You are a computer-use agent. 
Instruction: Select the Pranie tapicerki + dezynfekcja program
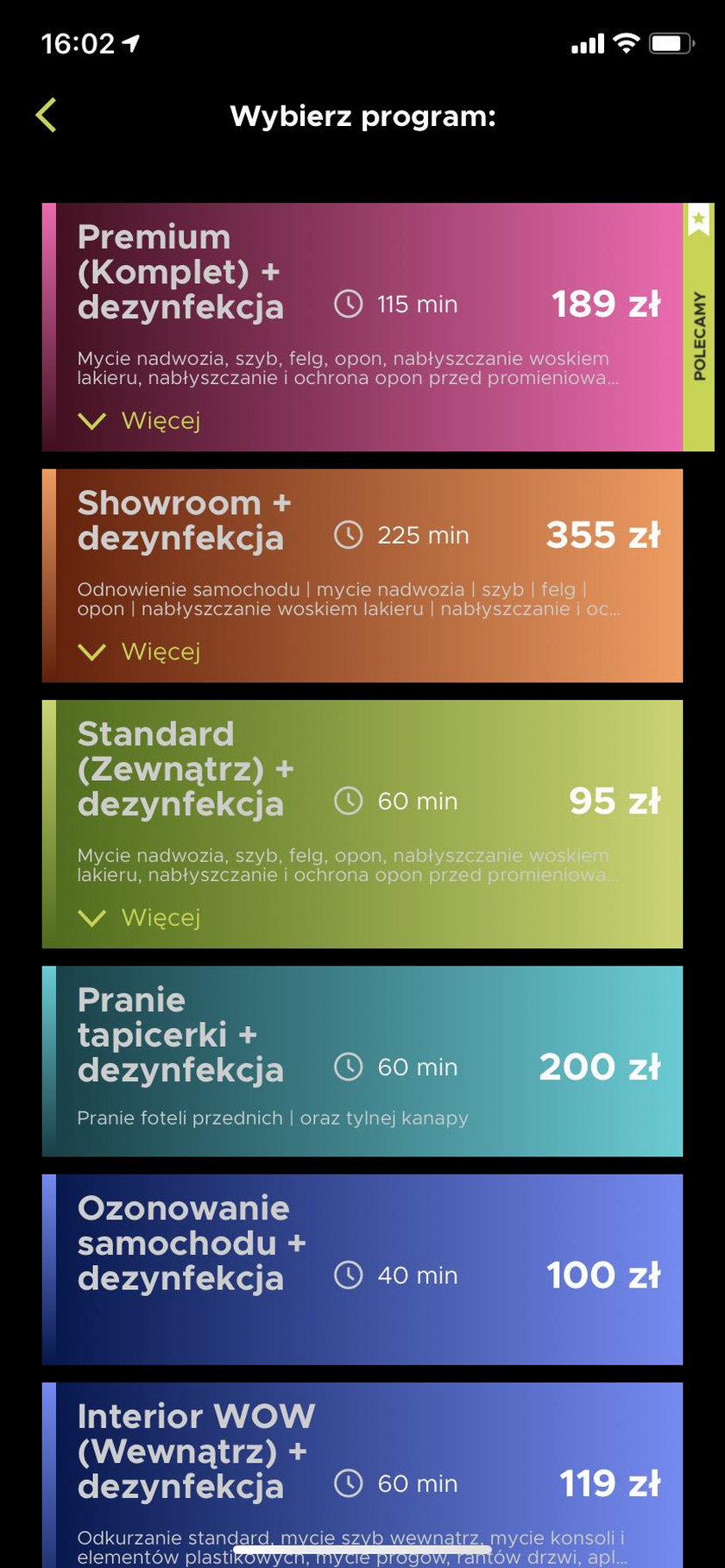(x=362, y=1061)
